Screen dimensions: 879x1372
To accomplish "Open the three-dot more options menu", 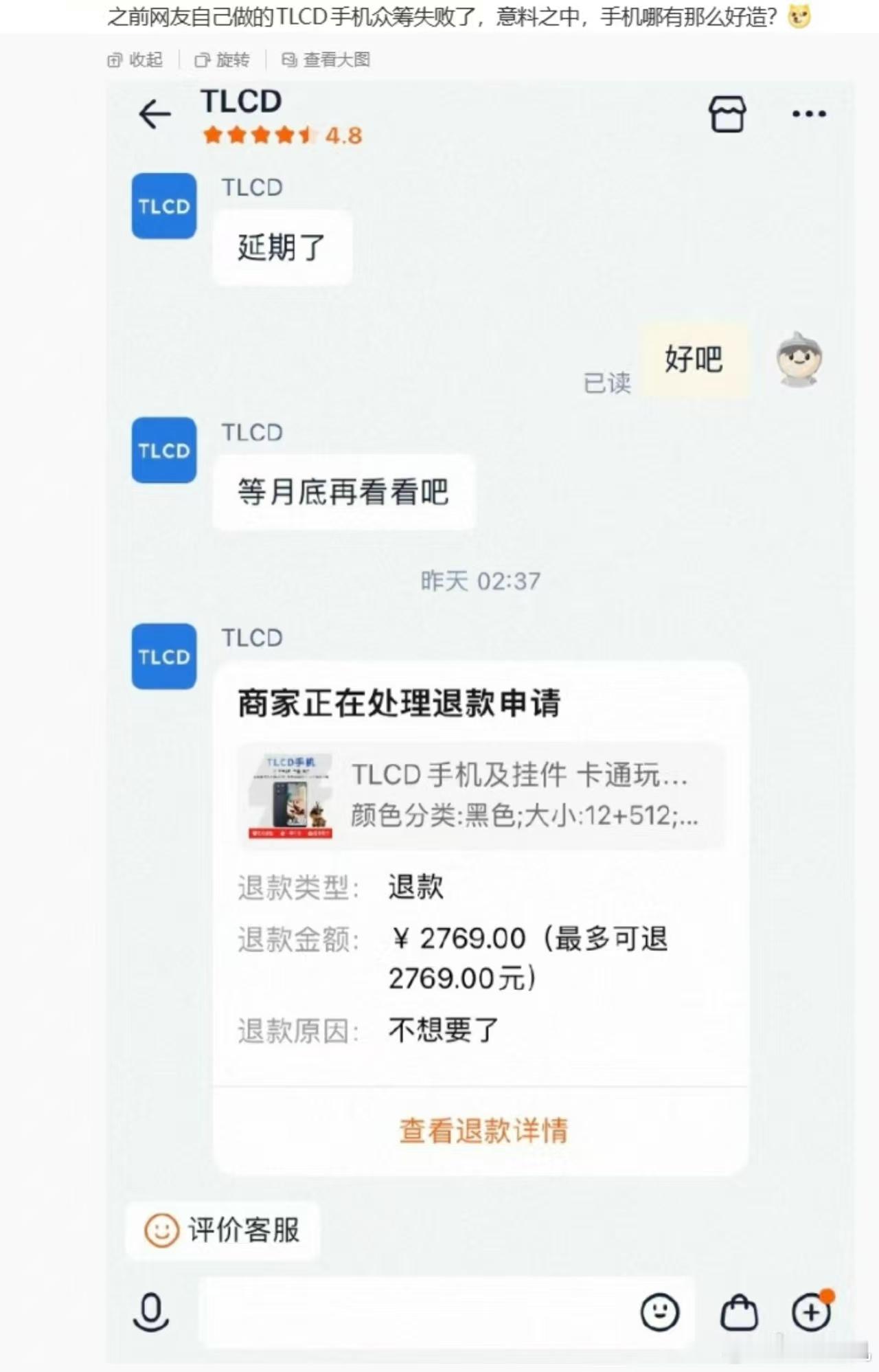I will pyautogui.click(x=809, y=115).
